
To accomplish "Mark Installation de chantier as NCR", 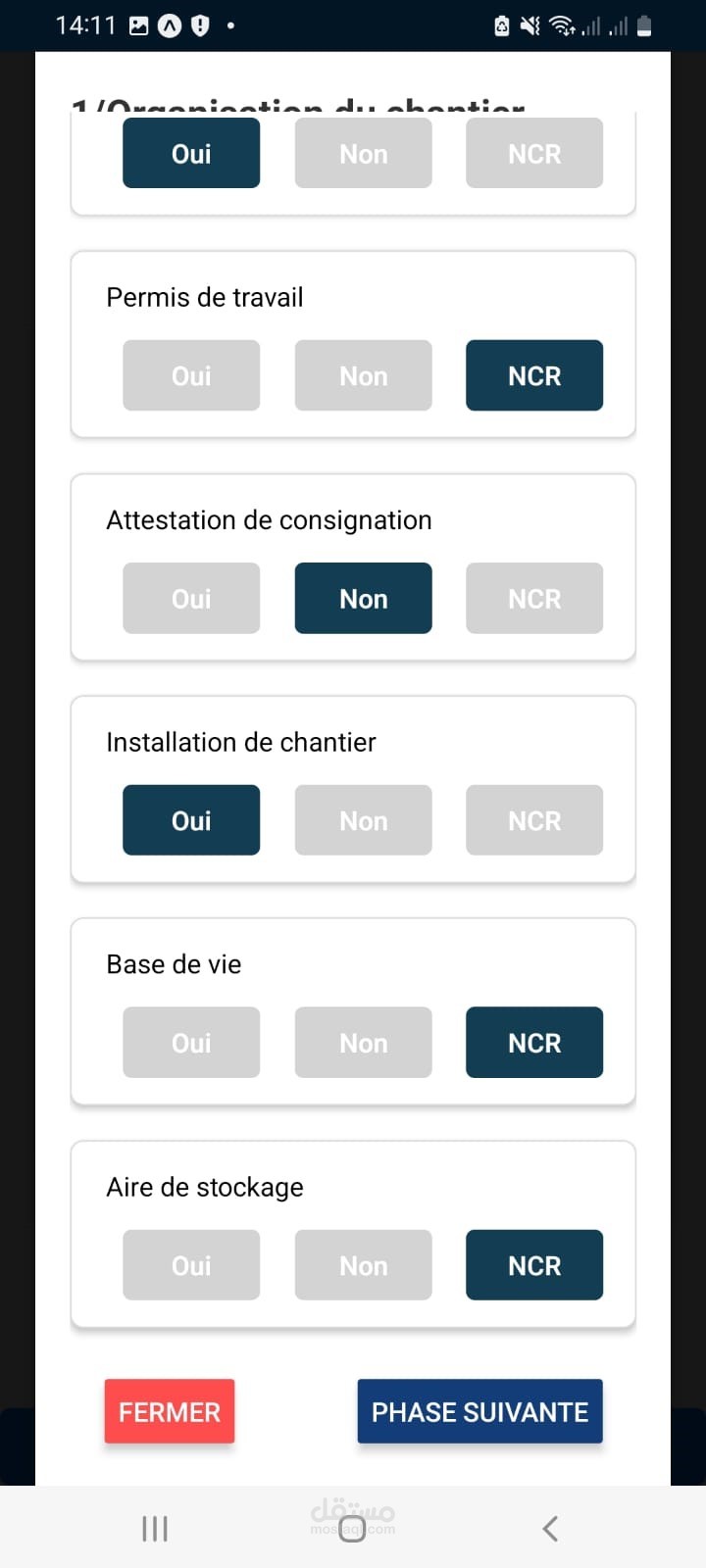I will pyautogui.click(x=534, y=820).
